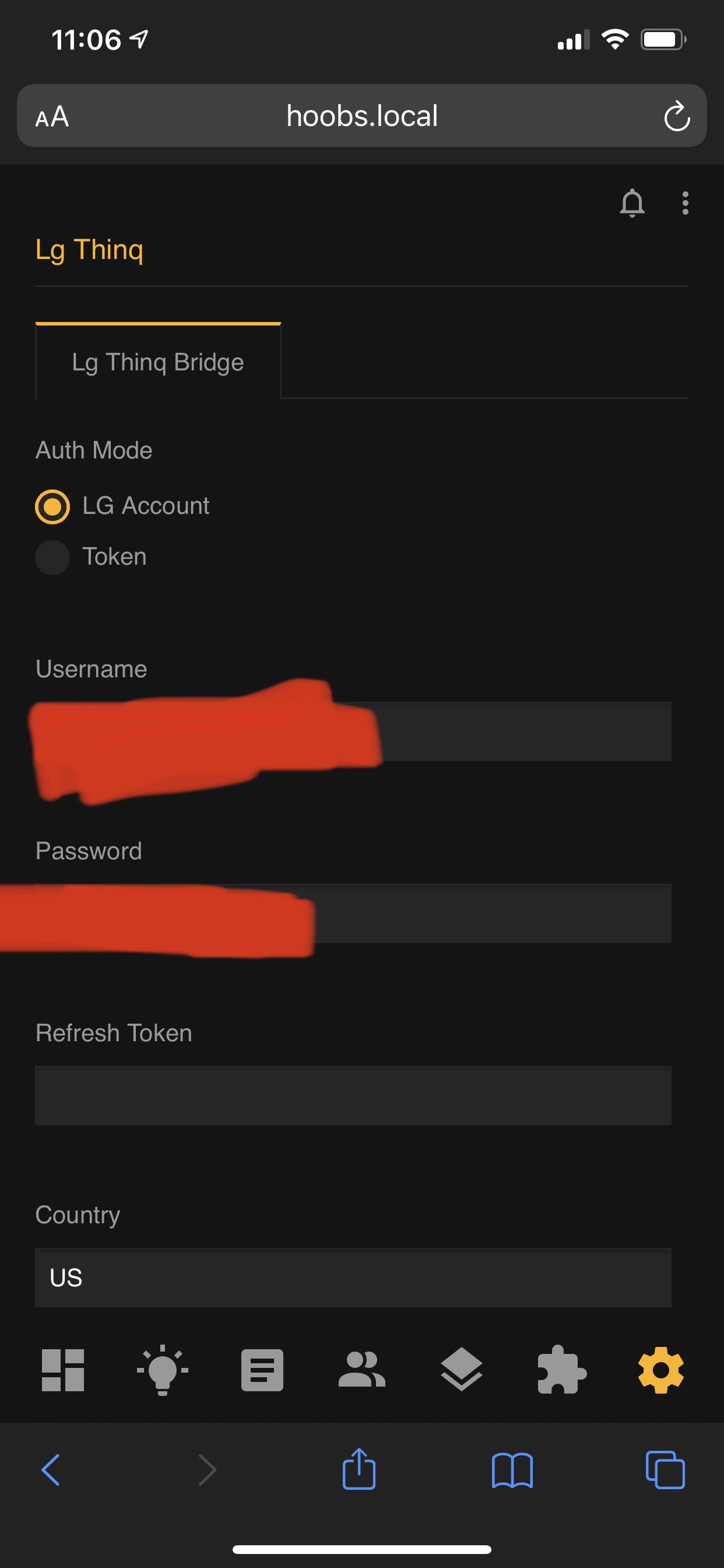Viewport: 724px width, 1568px height.
Task: Tap the Refresh Token field
Action: (x=353, y=1095)
